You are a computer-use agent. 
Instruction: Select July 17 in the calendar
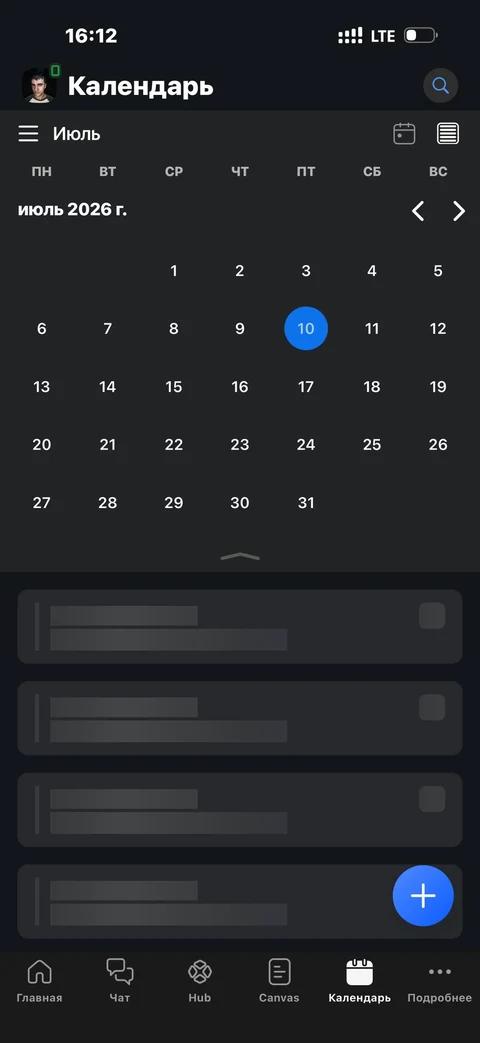tap(306, 386)
